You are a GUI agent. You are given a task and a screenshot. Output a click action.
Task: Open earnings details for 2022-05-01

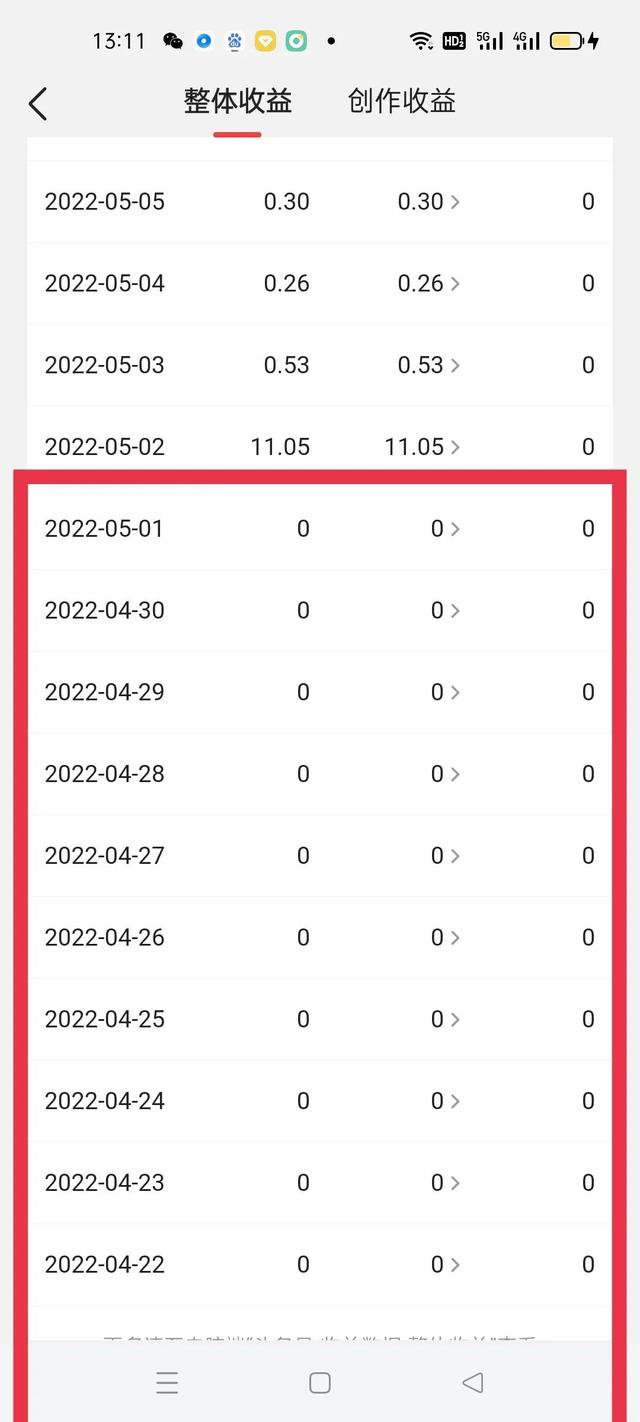click(446, 528)
